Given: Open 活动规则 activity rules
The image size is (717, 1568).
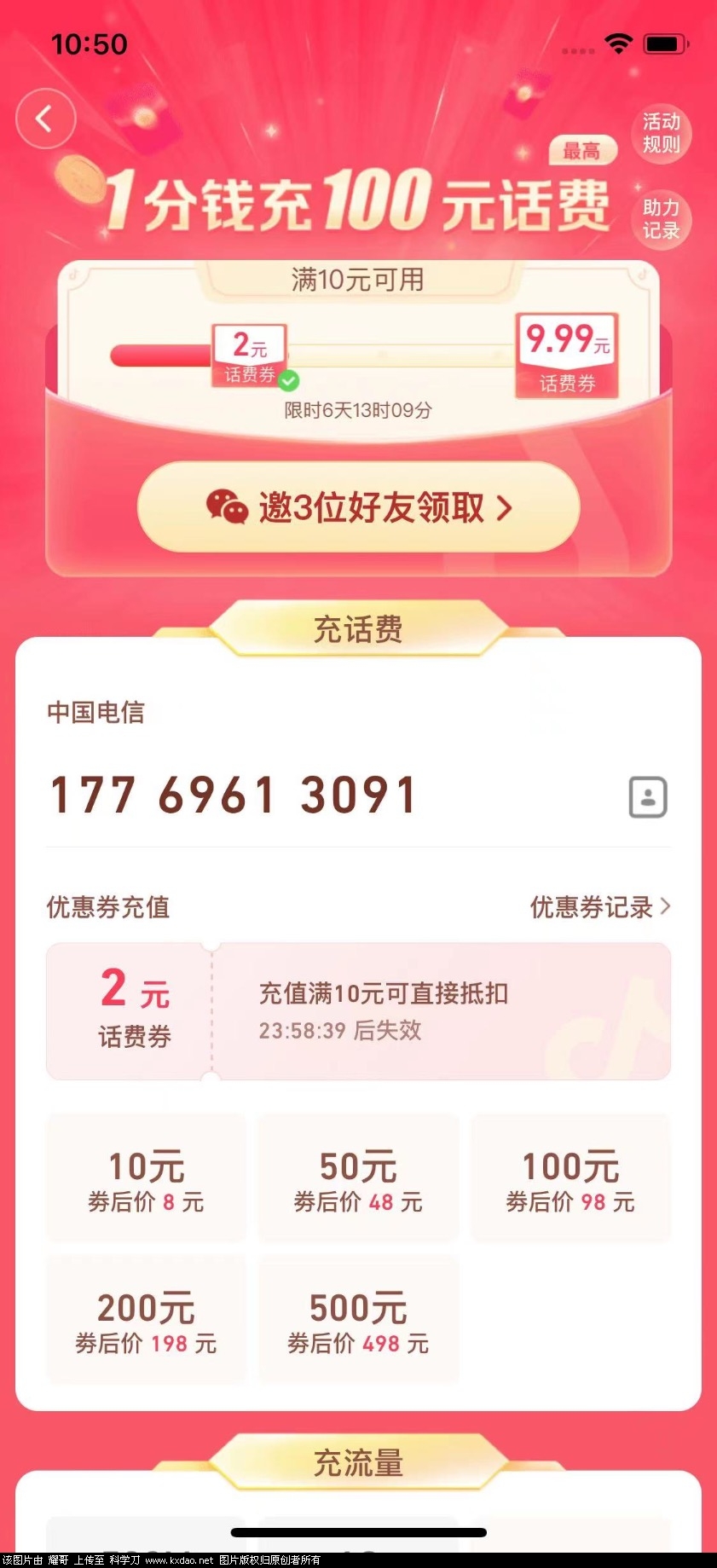Looking at the screenshot, I should coord(661,134).
